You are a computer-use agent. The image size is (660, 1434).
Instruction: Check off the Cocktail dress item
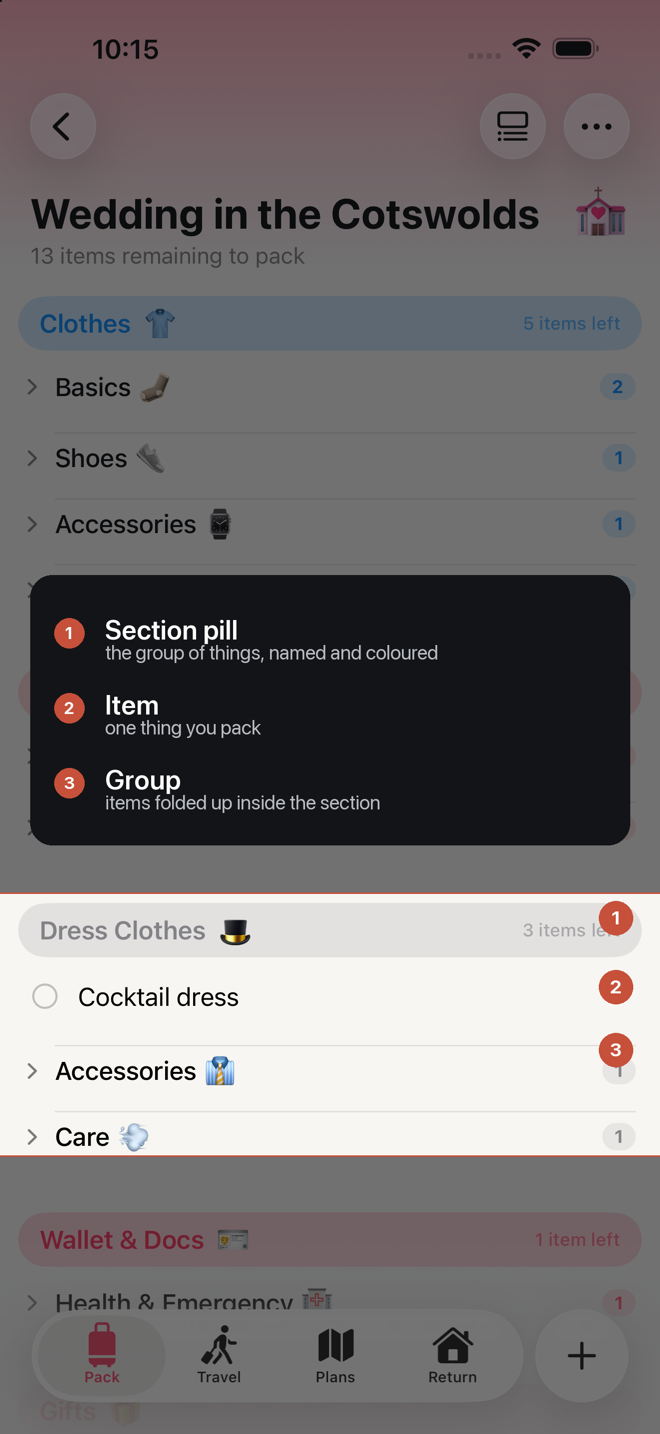[x=45, y=997]
